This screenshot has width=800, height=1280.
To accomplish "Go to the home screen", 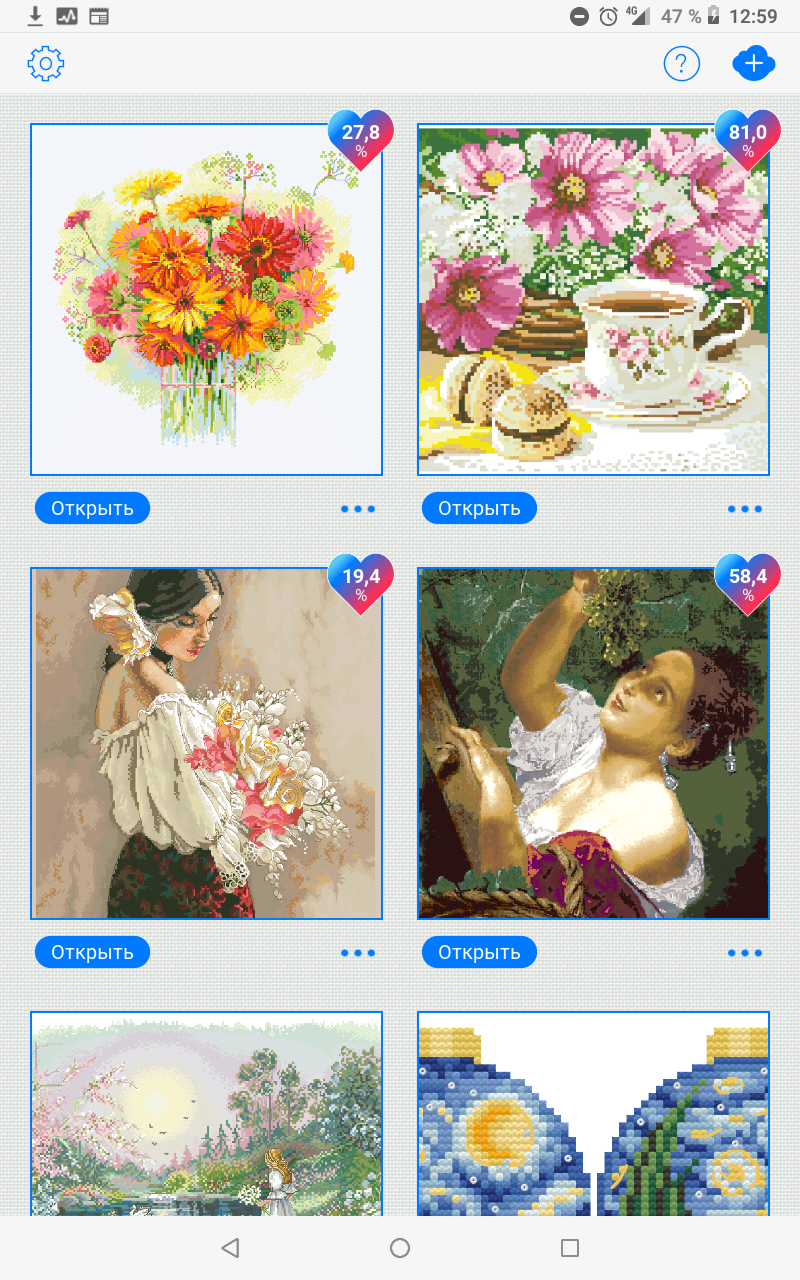I will click(x=400, y=1247).
